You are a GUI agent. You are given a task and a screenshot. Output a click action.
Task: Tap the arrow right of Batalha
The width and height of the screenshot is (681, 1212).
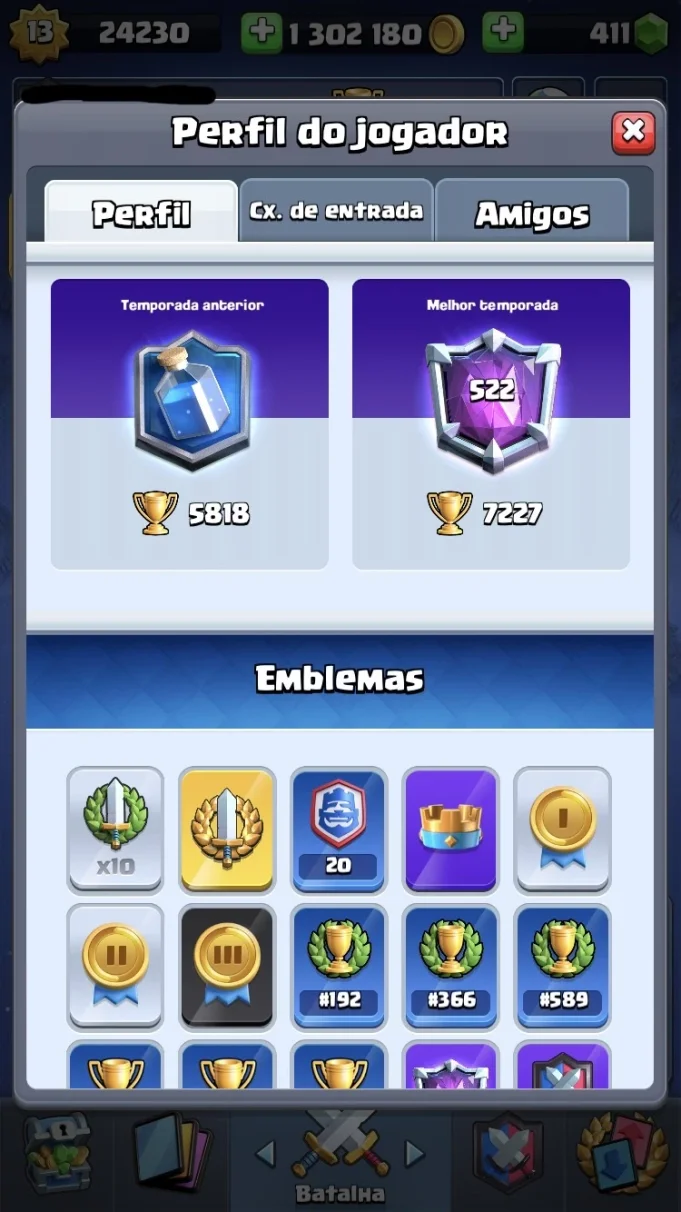(x=414, y=1155)
